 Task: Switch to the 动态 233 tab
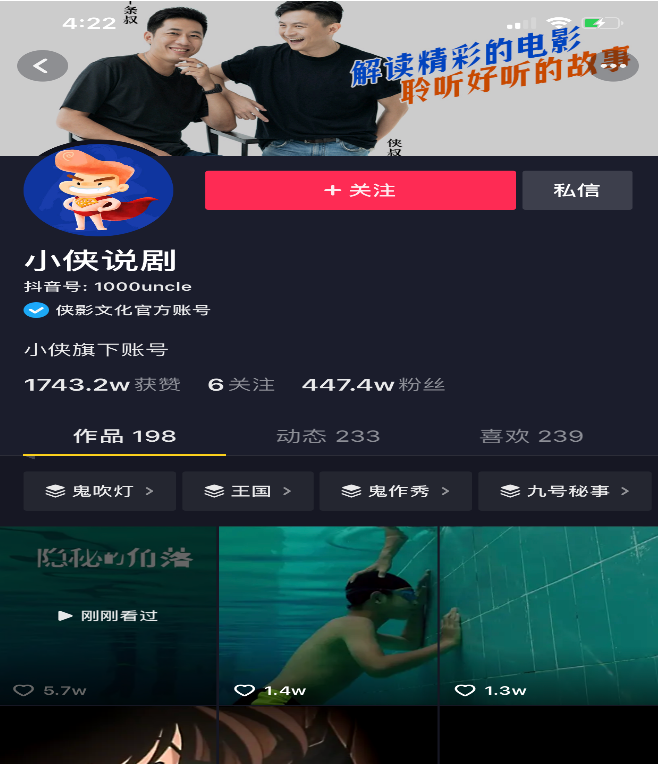[x=328, y=436]
